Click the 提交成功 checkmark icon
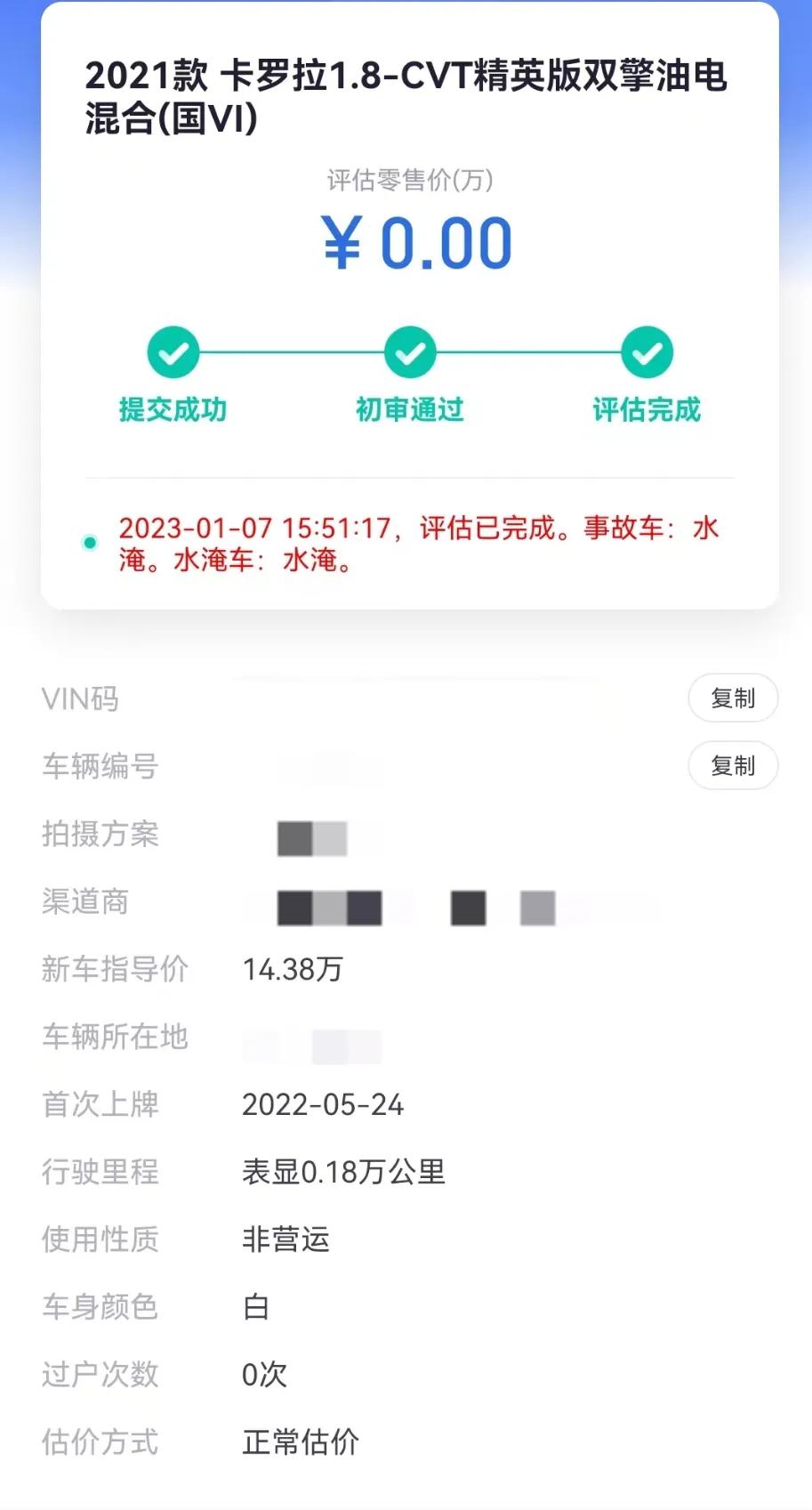 coord(173,352)
